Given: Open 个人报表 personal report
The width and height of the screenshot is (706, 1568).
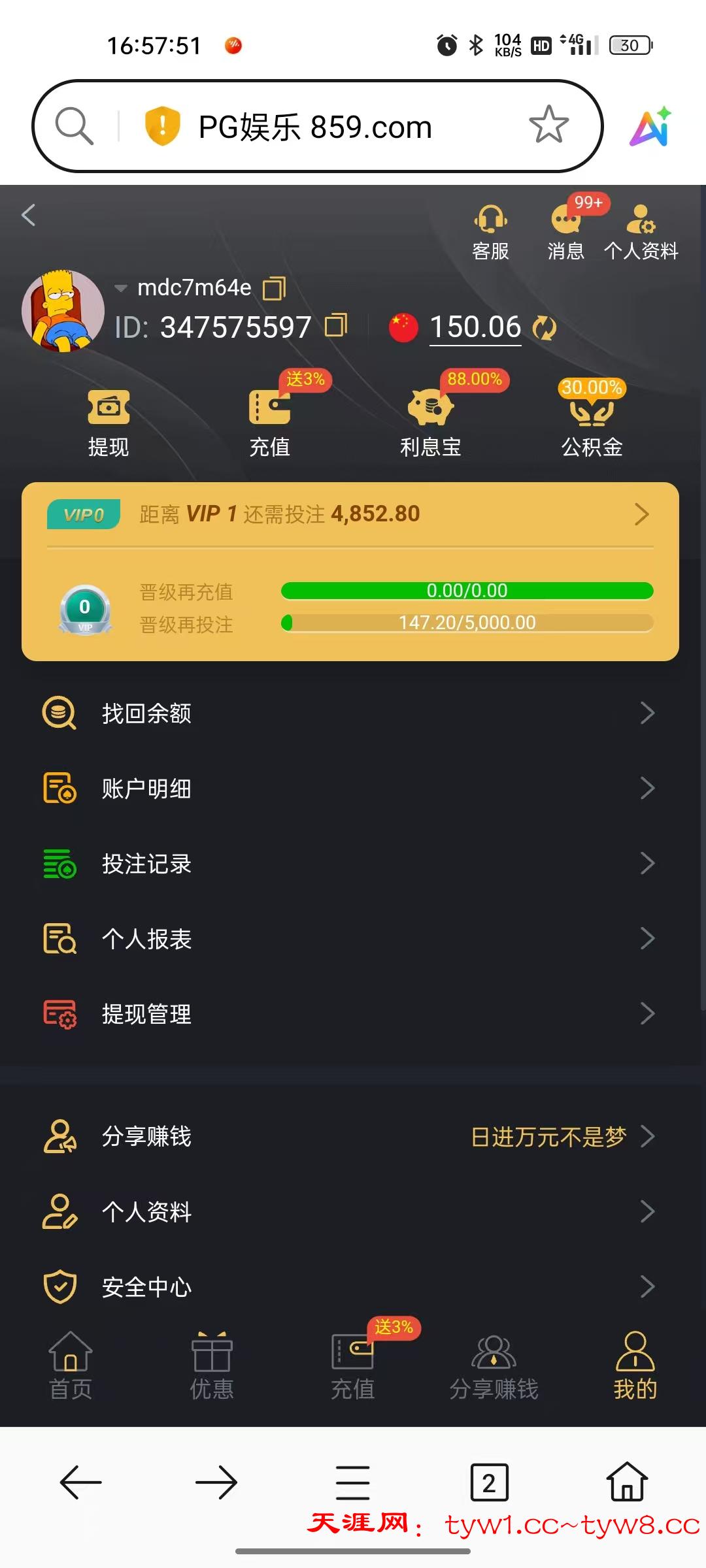Looking at the screenshot, I should tap(350, 938).
